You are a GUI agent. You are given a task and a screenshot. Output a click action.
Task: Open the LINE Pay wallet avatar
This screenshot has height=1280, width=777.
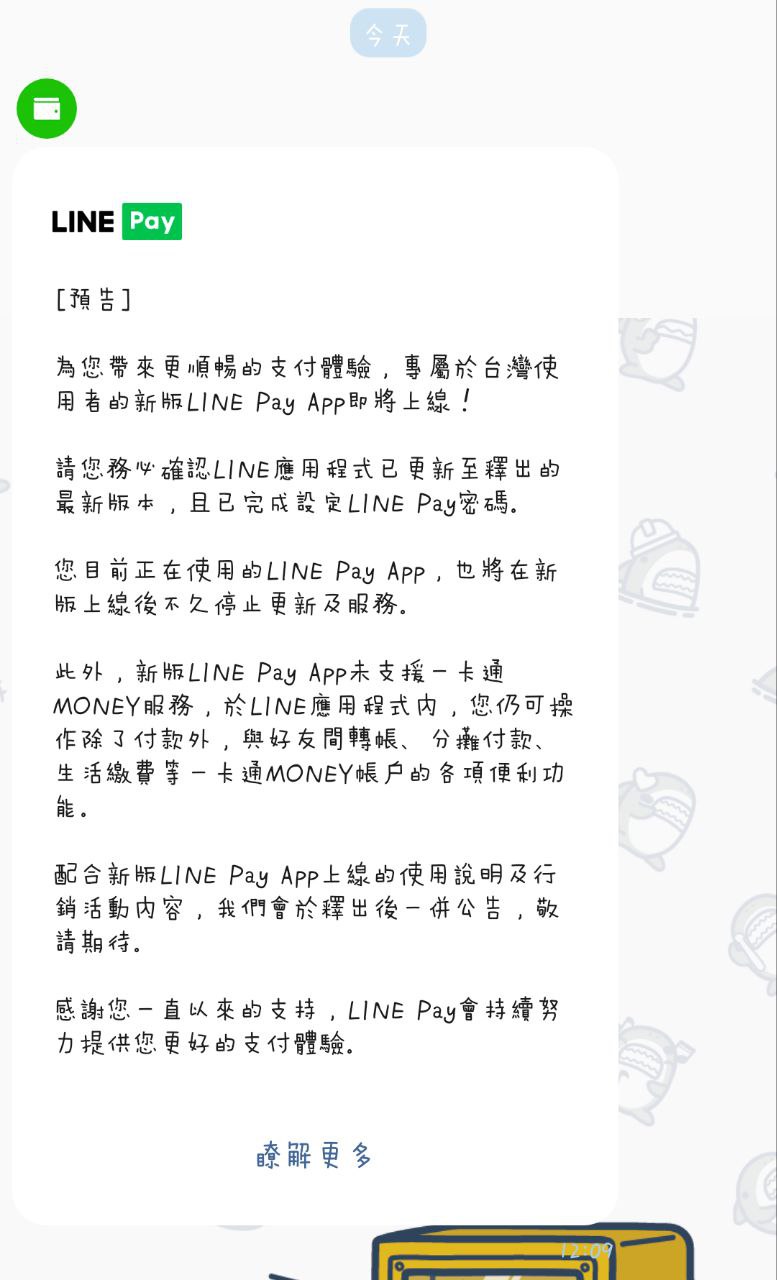(x=46, y=108)
